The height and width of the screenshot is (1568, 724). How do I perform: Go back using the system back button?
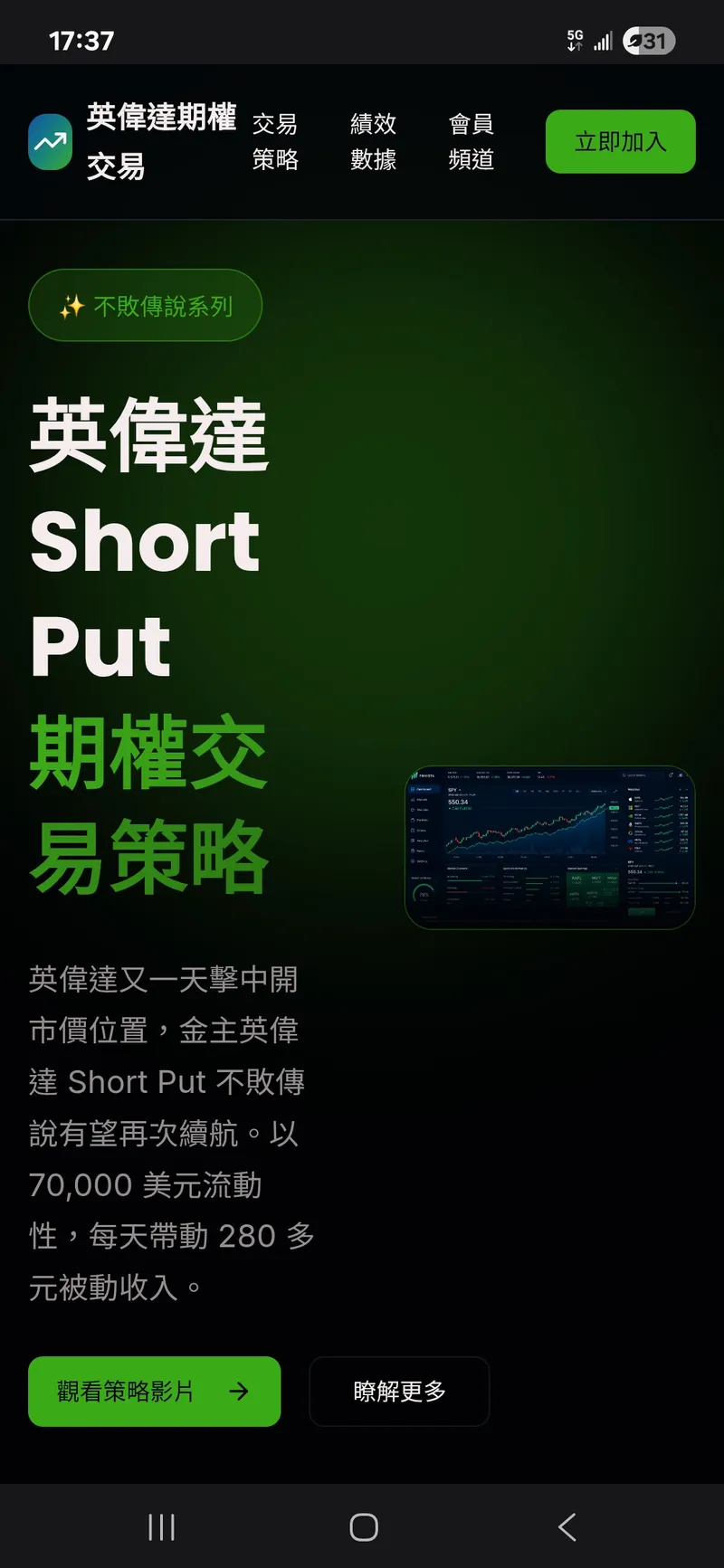567,1527
